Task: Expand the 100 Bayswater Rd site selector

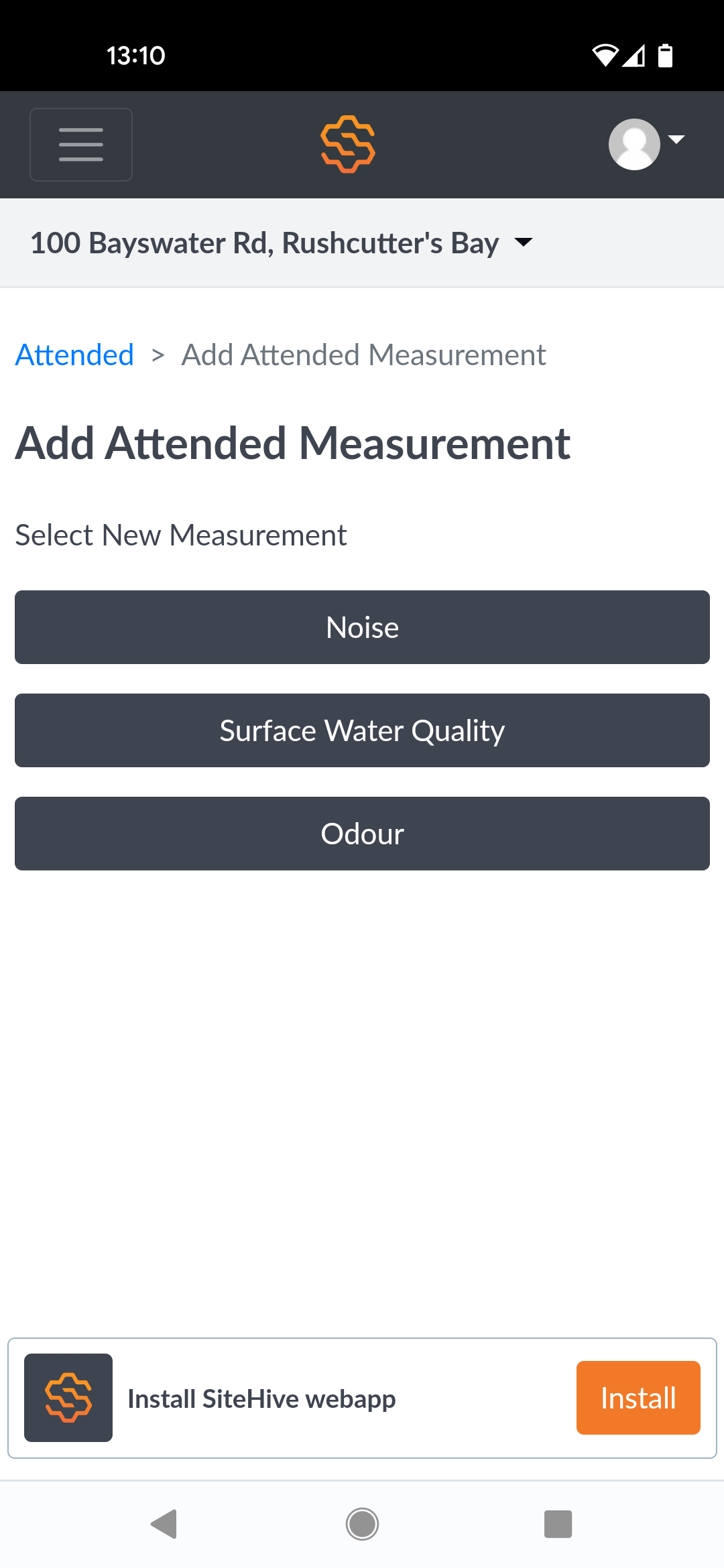Action: point(282,243)
